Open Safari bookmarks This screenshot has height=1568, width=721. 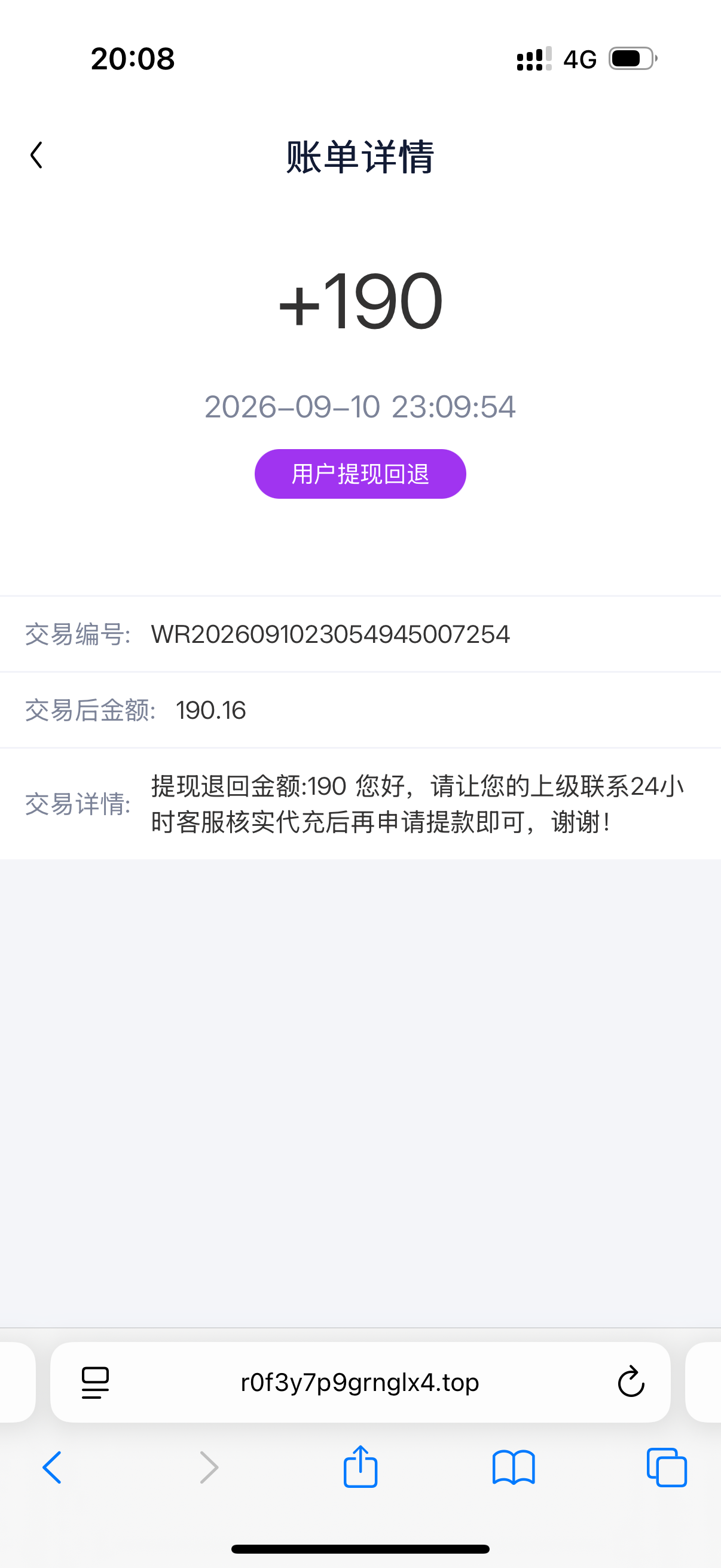pos(514,1468)
